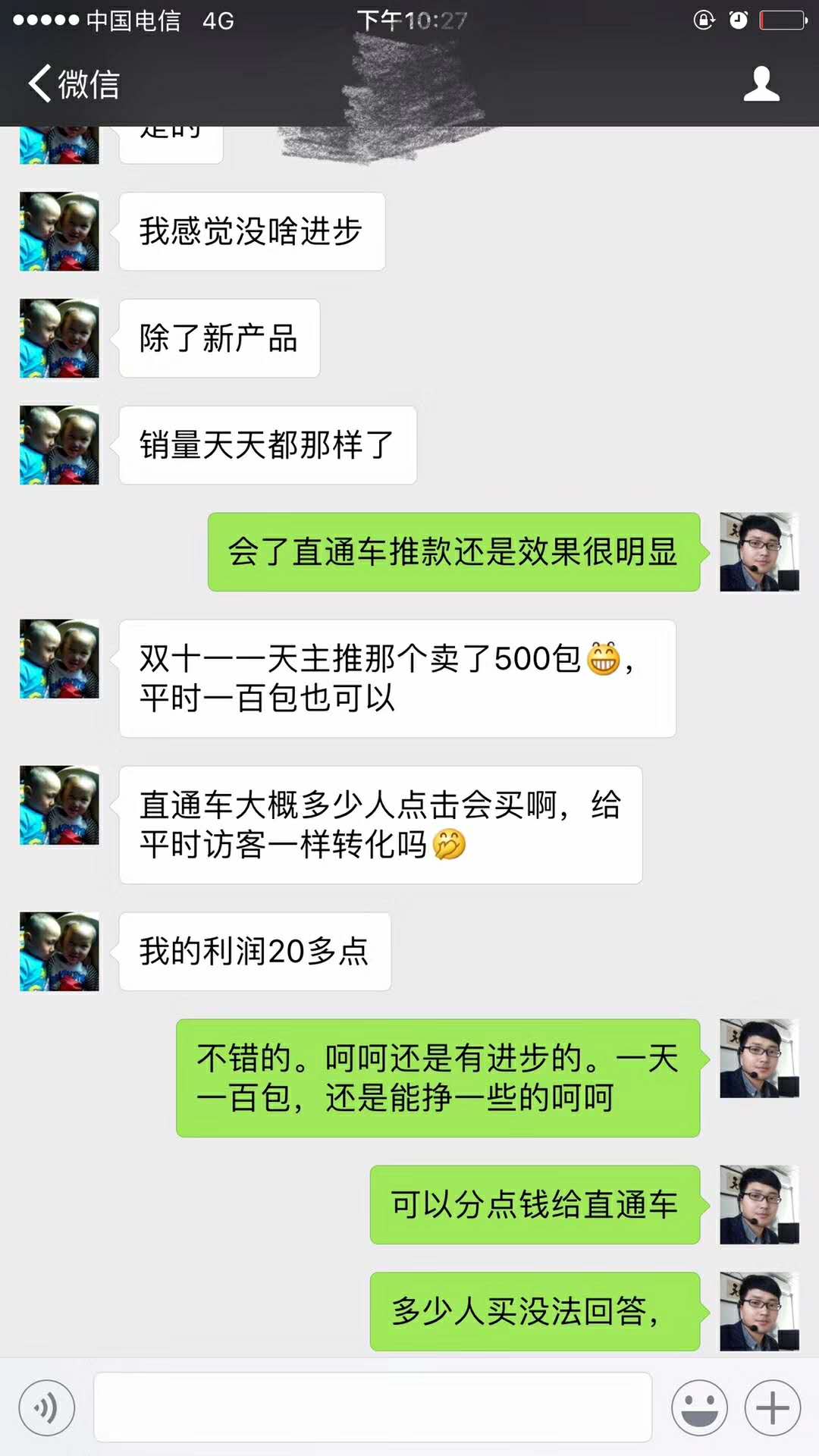Open own avatar beside 可以分点钱给直通车

pyautogui.click(x=759, y=1204)
